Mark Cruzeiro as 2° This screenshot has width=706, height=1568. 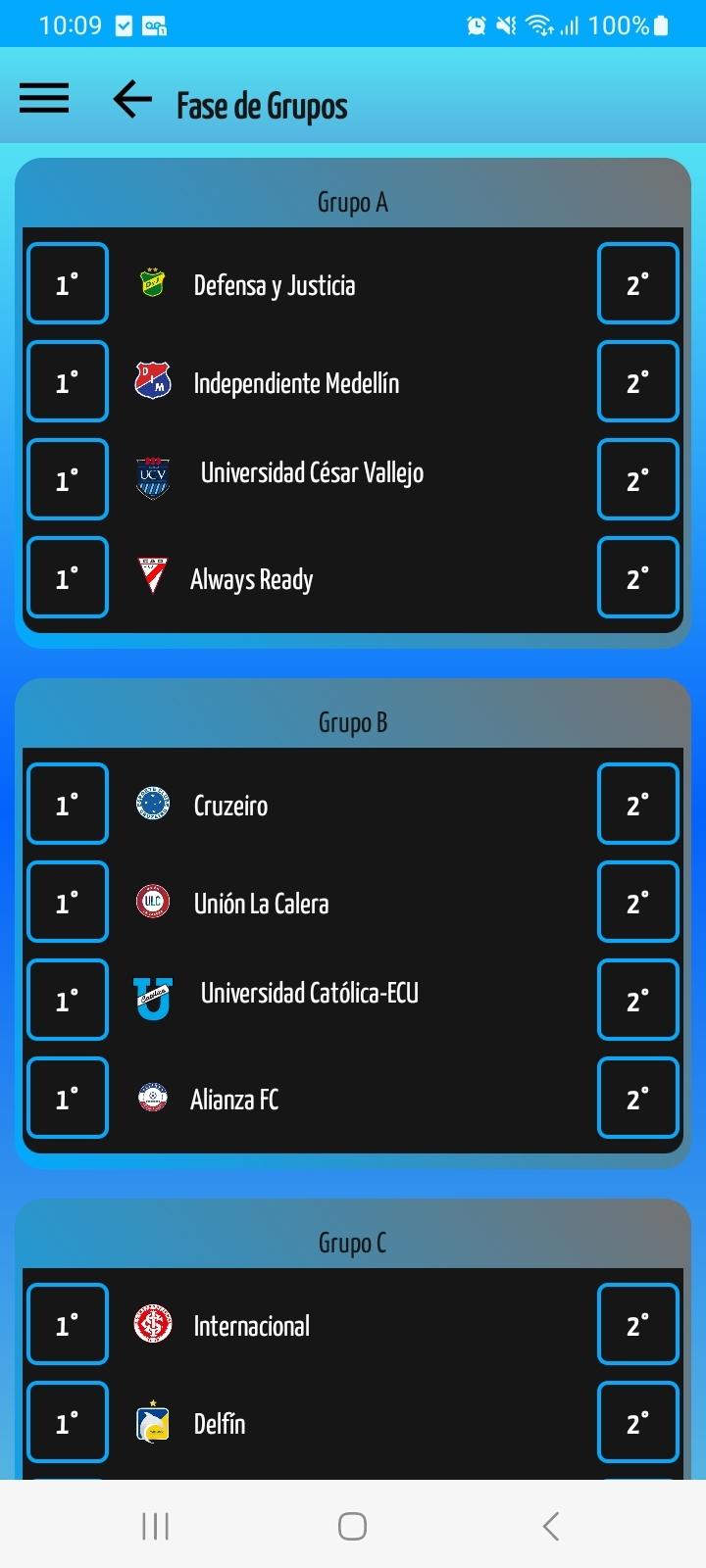point(638,804)
